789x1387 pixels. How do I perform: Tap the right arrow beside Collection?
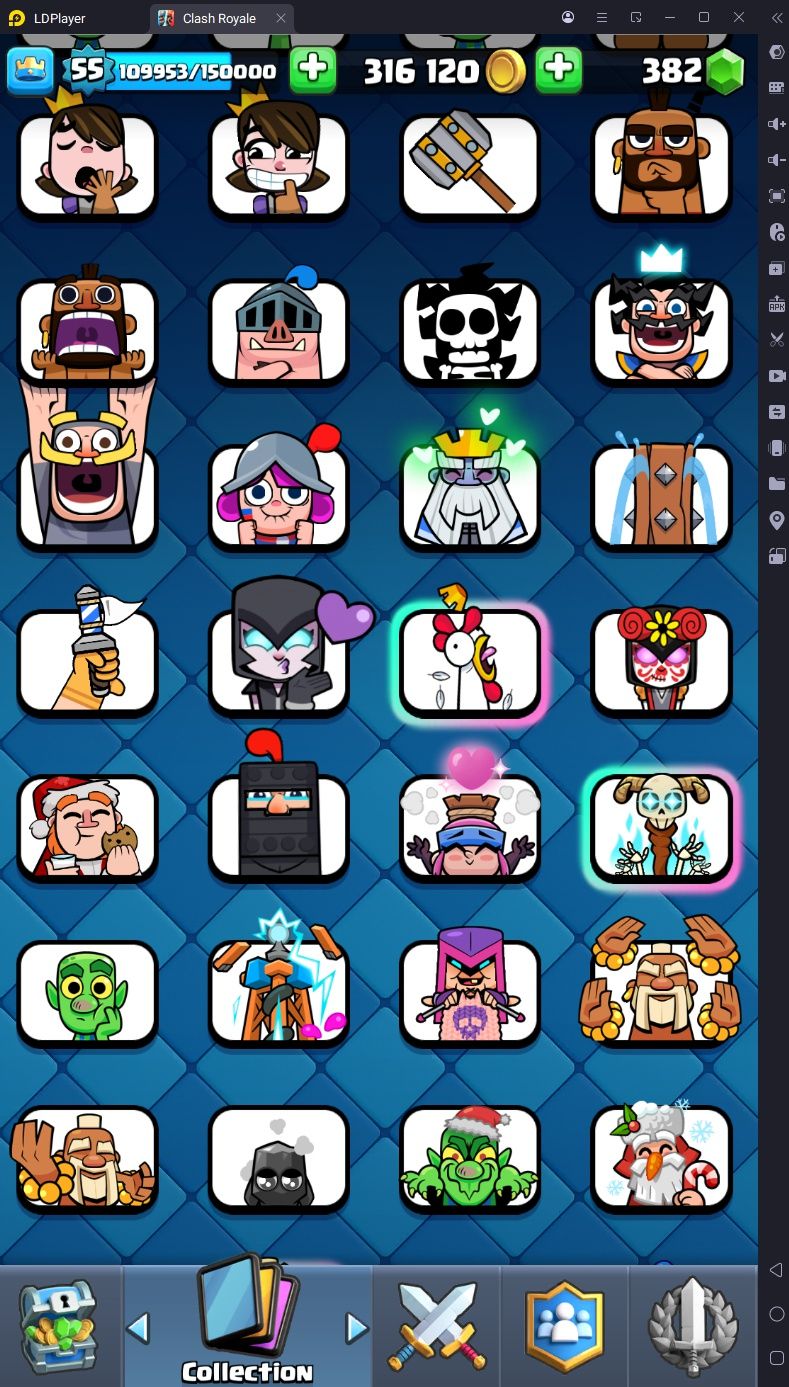tap(356, 1328)
